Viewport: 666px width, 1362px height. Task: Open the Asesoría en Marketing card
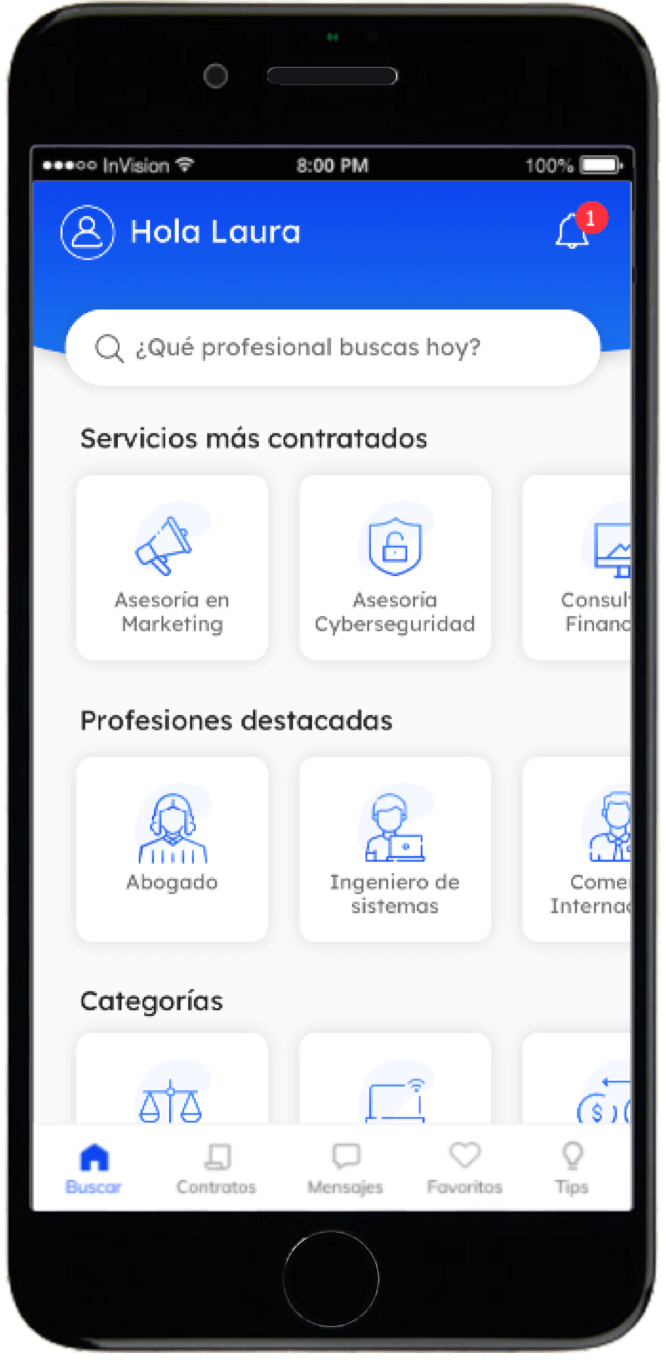pos(172,567)
